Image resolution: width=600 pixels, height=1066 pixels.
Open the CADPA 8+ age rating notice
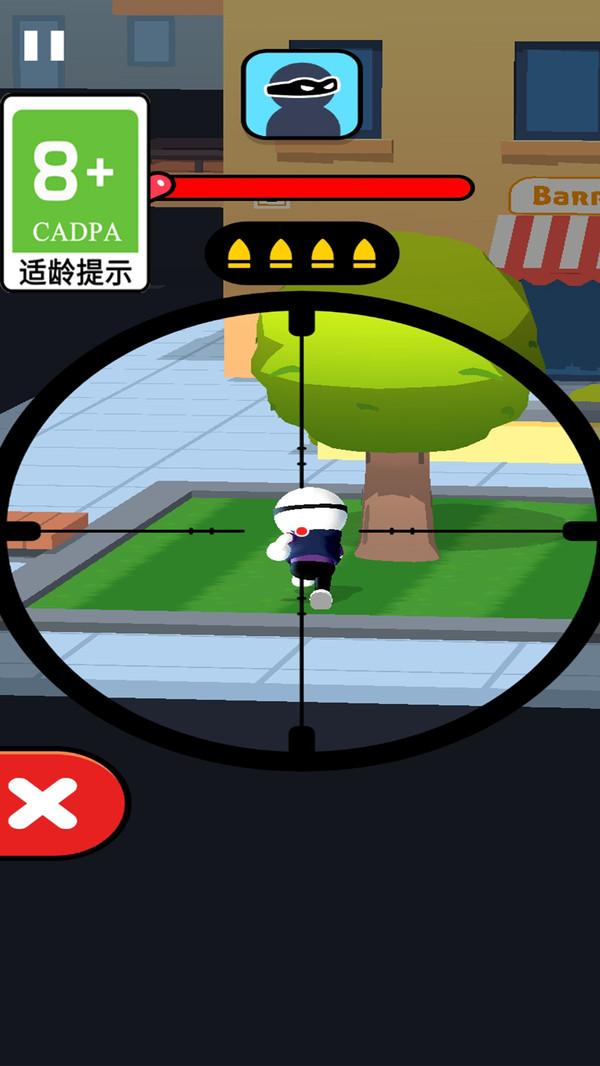tap(76, 192)
